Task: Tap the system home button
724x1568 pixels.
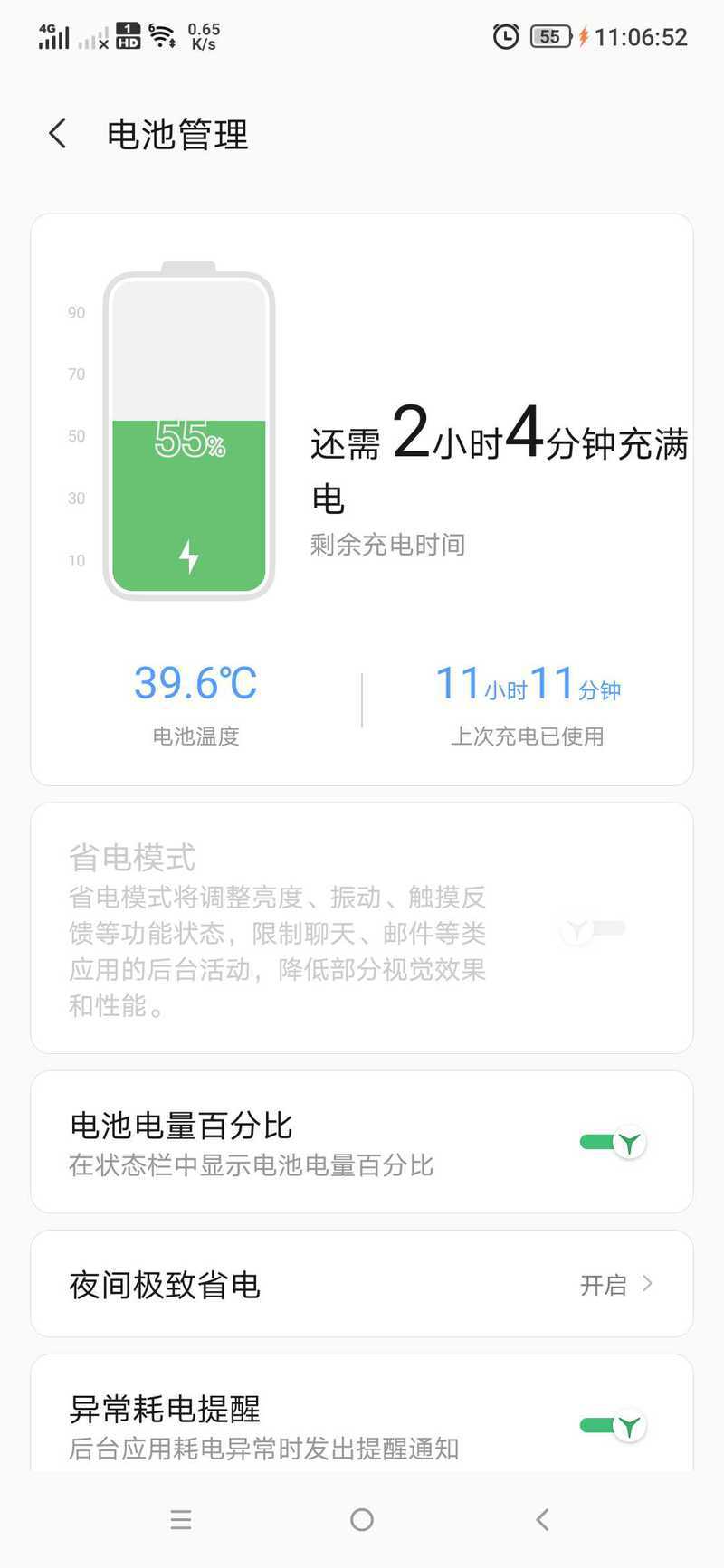Action: point(362,1519)
